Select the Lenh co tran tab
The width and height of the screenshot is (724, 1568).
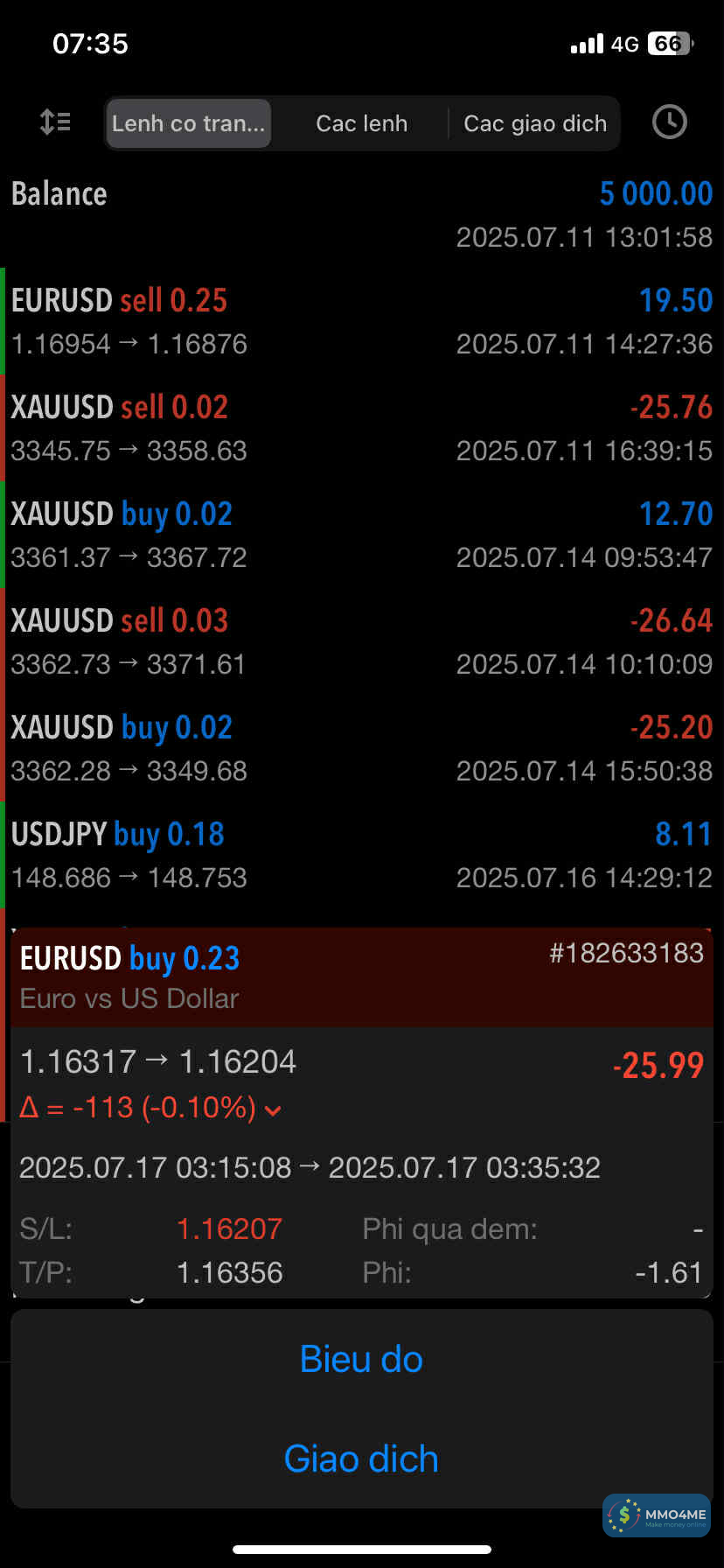(188, 123)
